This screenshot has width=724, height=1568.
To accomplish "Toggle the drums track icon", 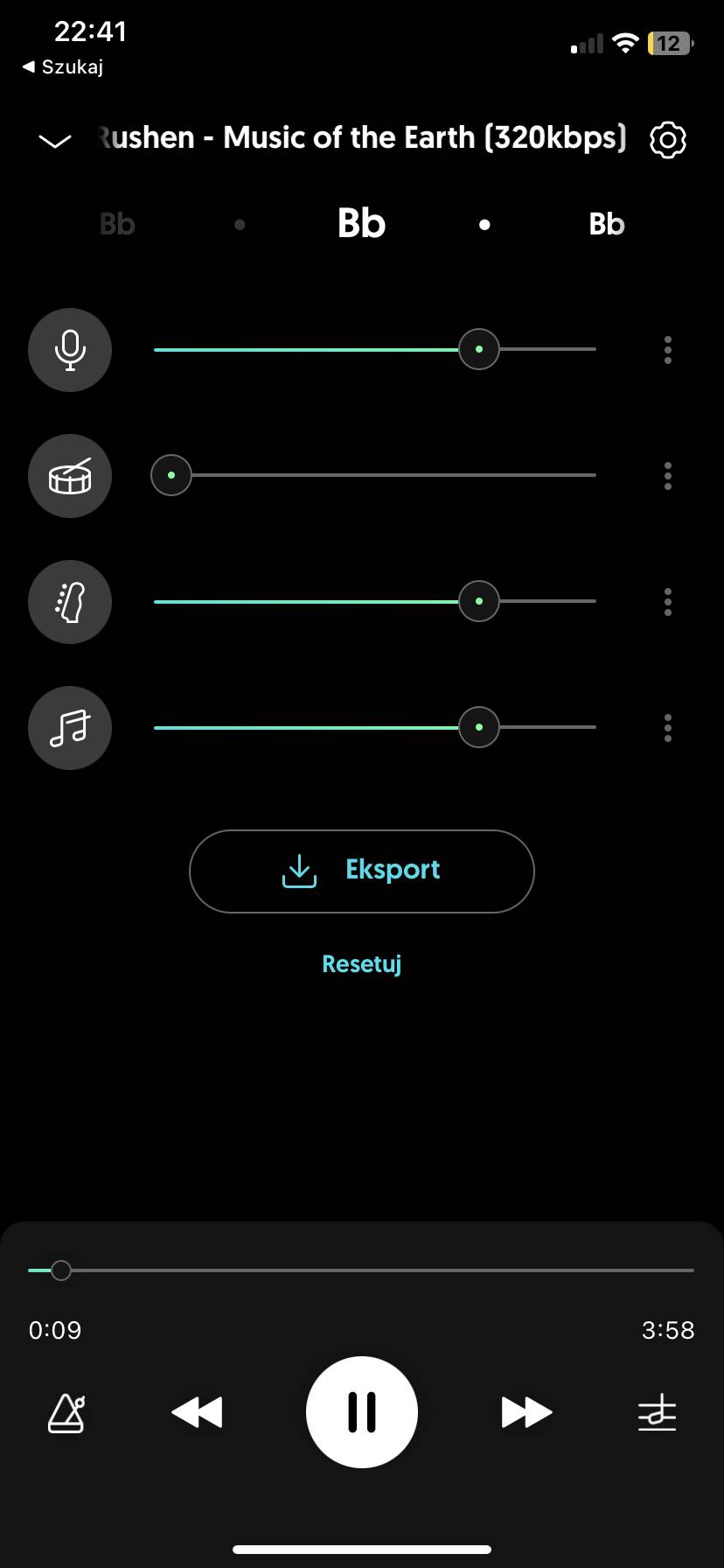I will (70, 476).
